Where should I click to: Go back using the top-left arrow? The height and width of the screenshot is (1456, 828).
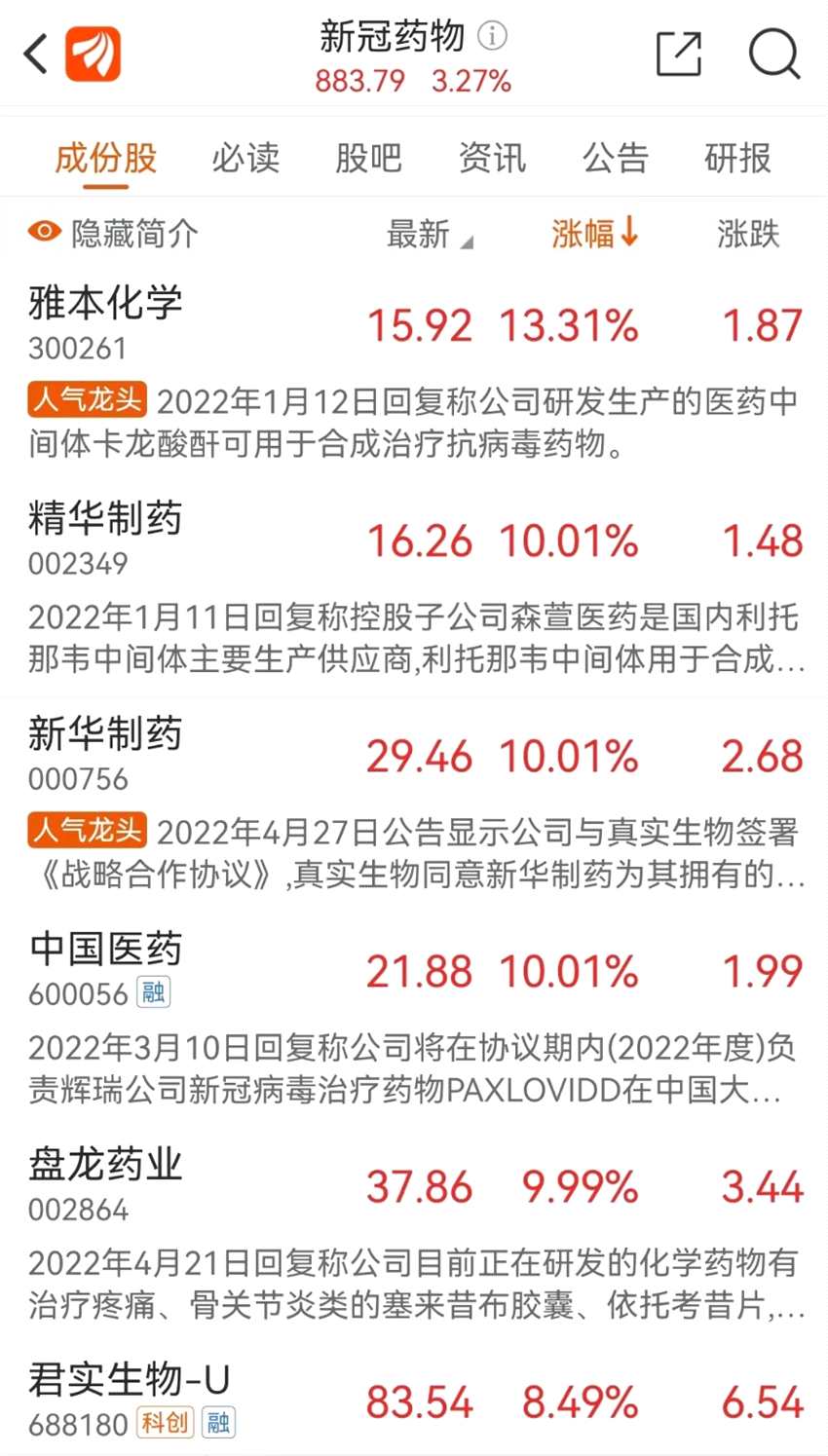point(36,54)
